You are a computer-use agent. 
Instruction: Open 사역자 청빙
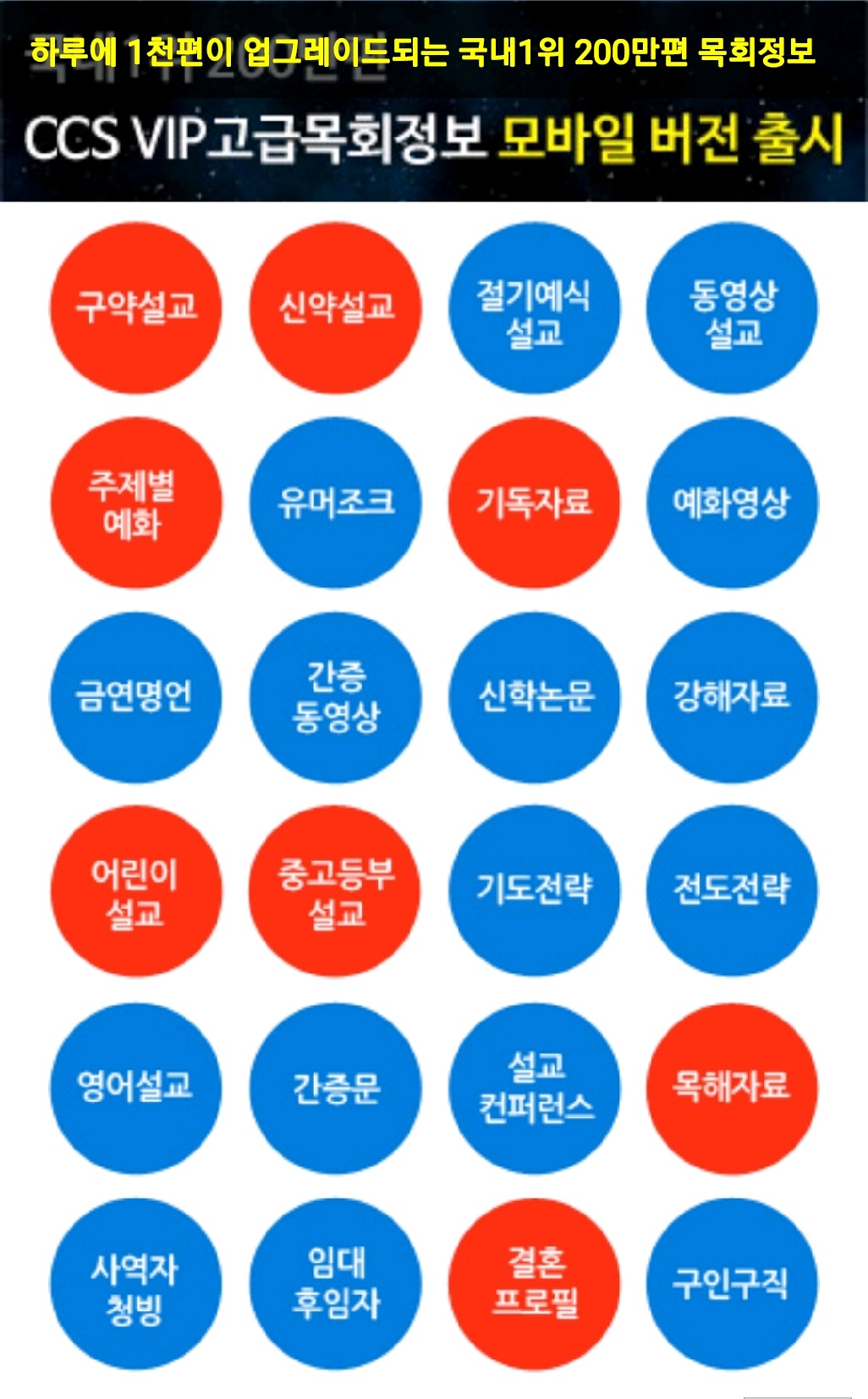pos(135,1284)
